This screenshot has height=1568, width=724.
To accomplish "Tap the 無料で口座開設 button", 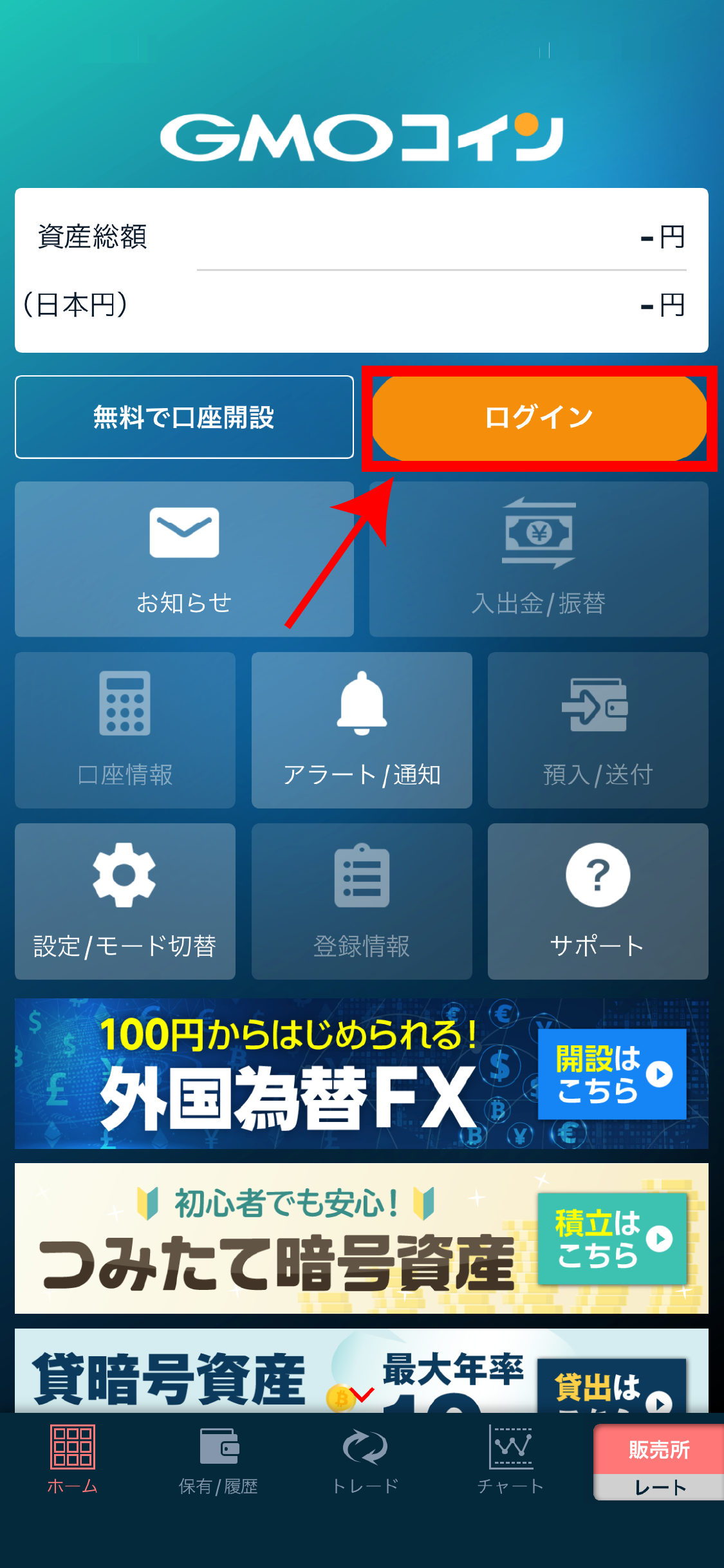I will click(184, 417).
